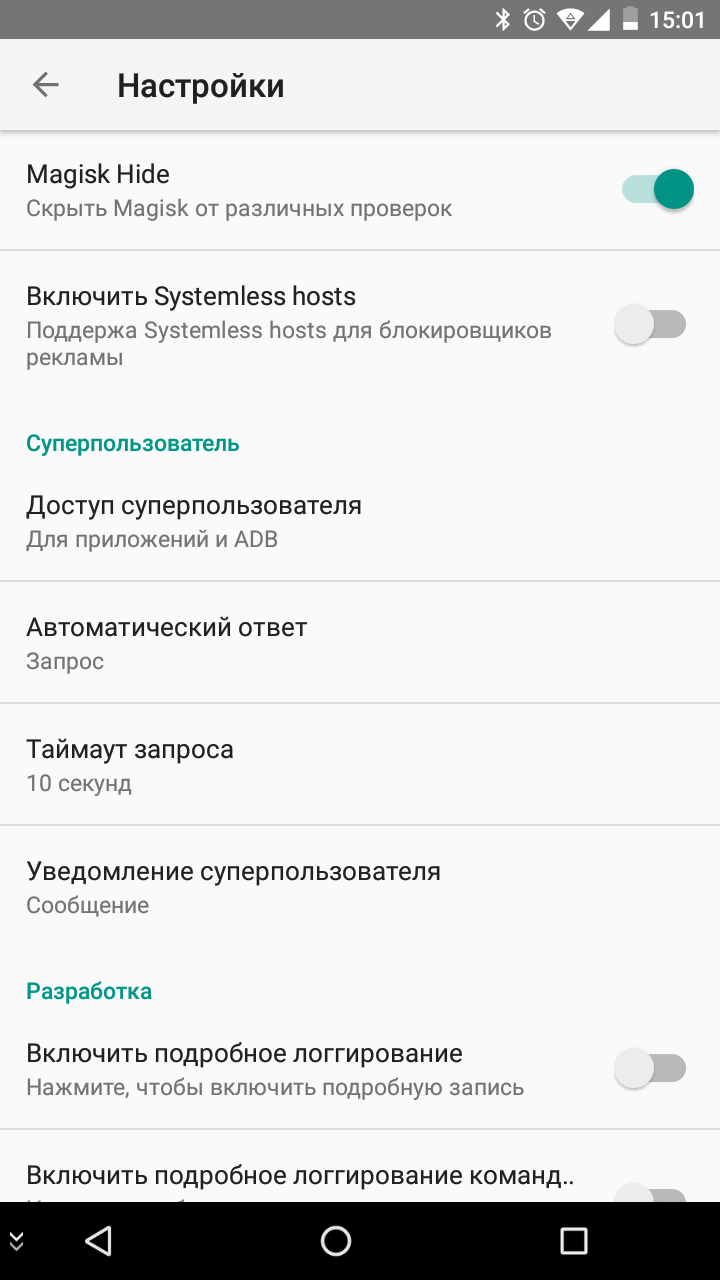Viewport: 720px width, 1280px height.
Task: Enable the Systemless hosts switch
Action: pos(651,325)
